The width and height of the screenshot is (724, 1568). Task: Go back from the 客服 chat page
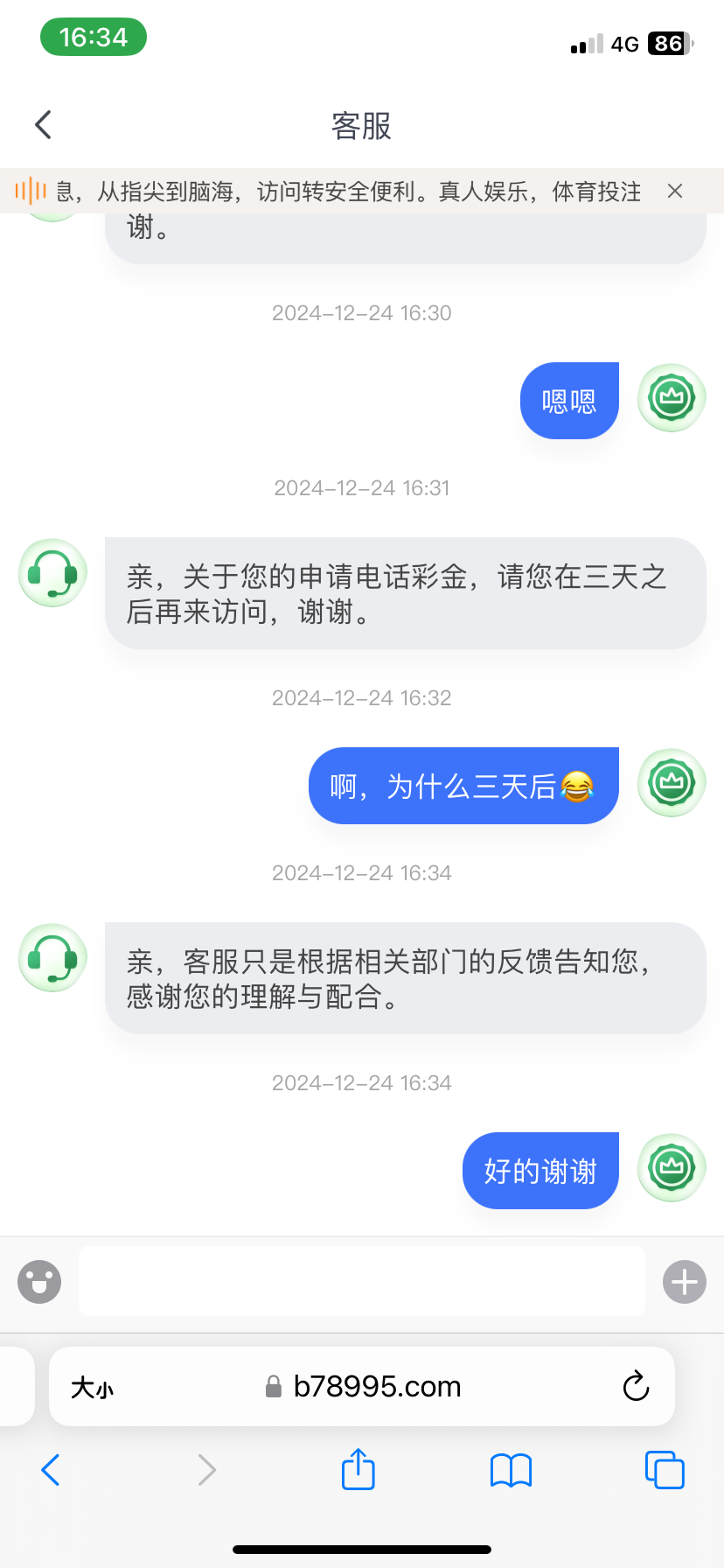coord(43,125)
